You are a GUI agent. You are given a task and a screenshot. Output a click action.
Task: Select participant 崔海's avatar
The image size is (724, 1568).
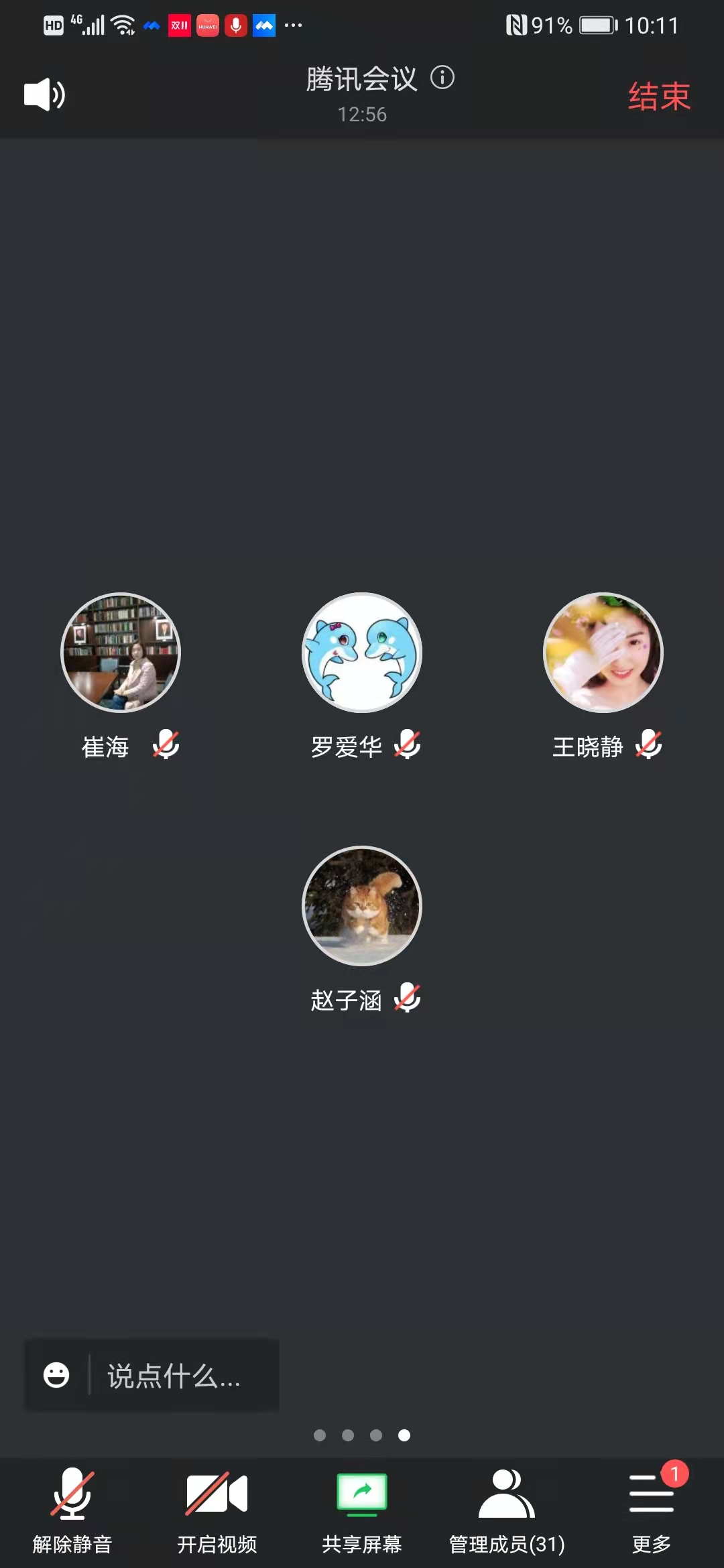[x=121, y=653]
